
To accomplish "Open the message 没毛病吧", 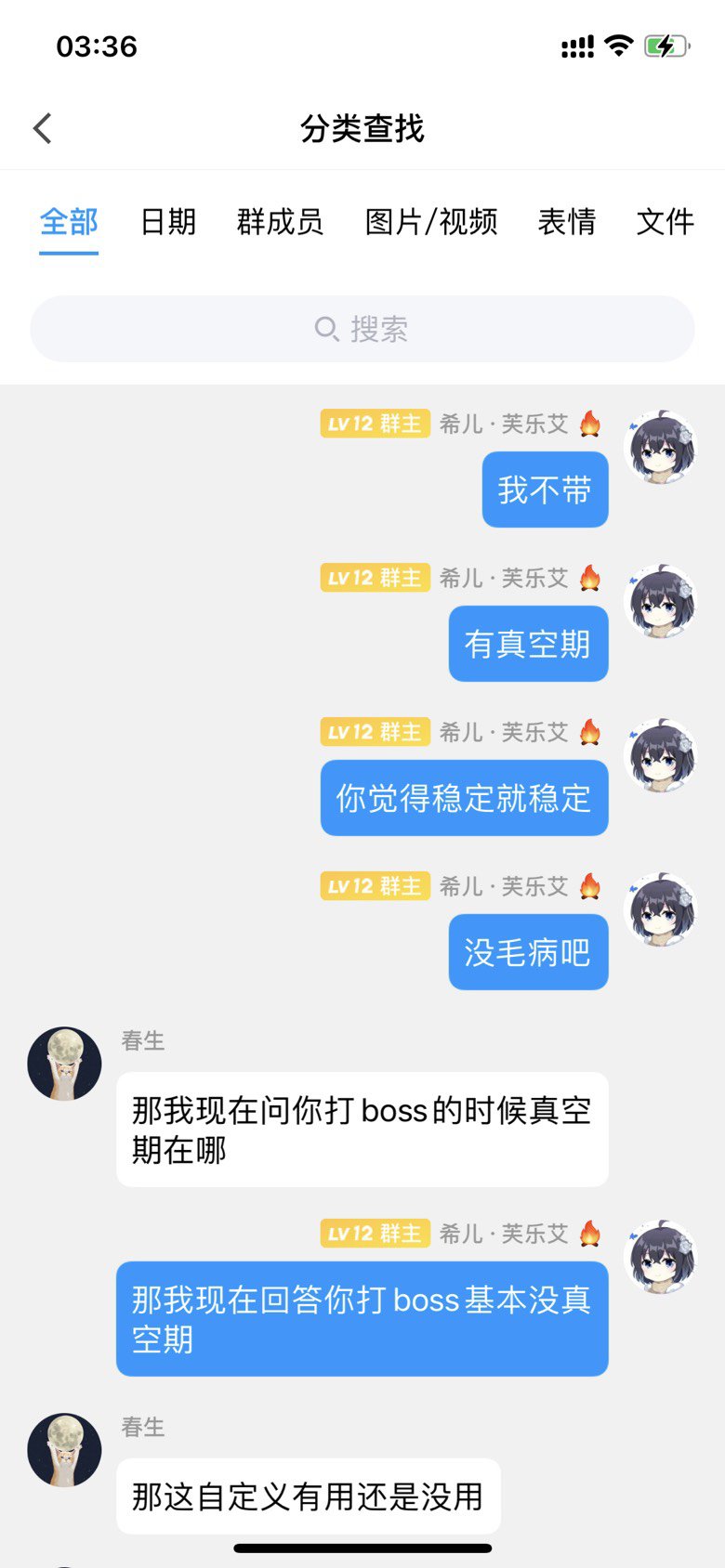I will 528,952.
